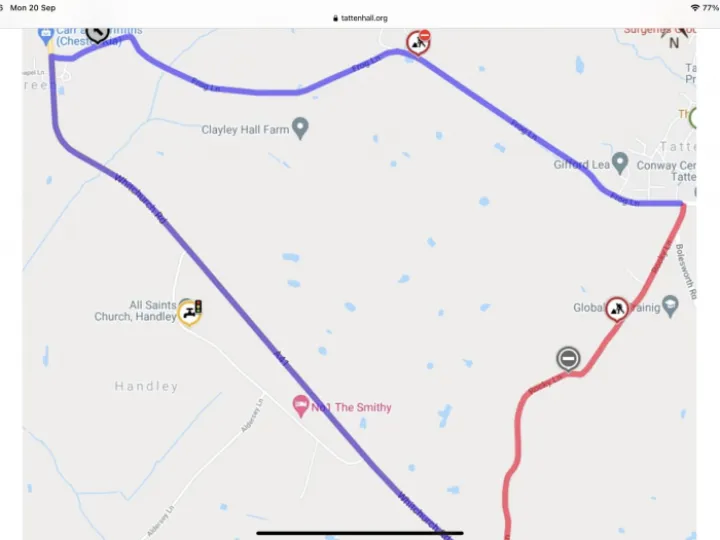Select the Gifford Lea place pin
Screen dimensions: 720x540
point(620,163)
